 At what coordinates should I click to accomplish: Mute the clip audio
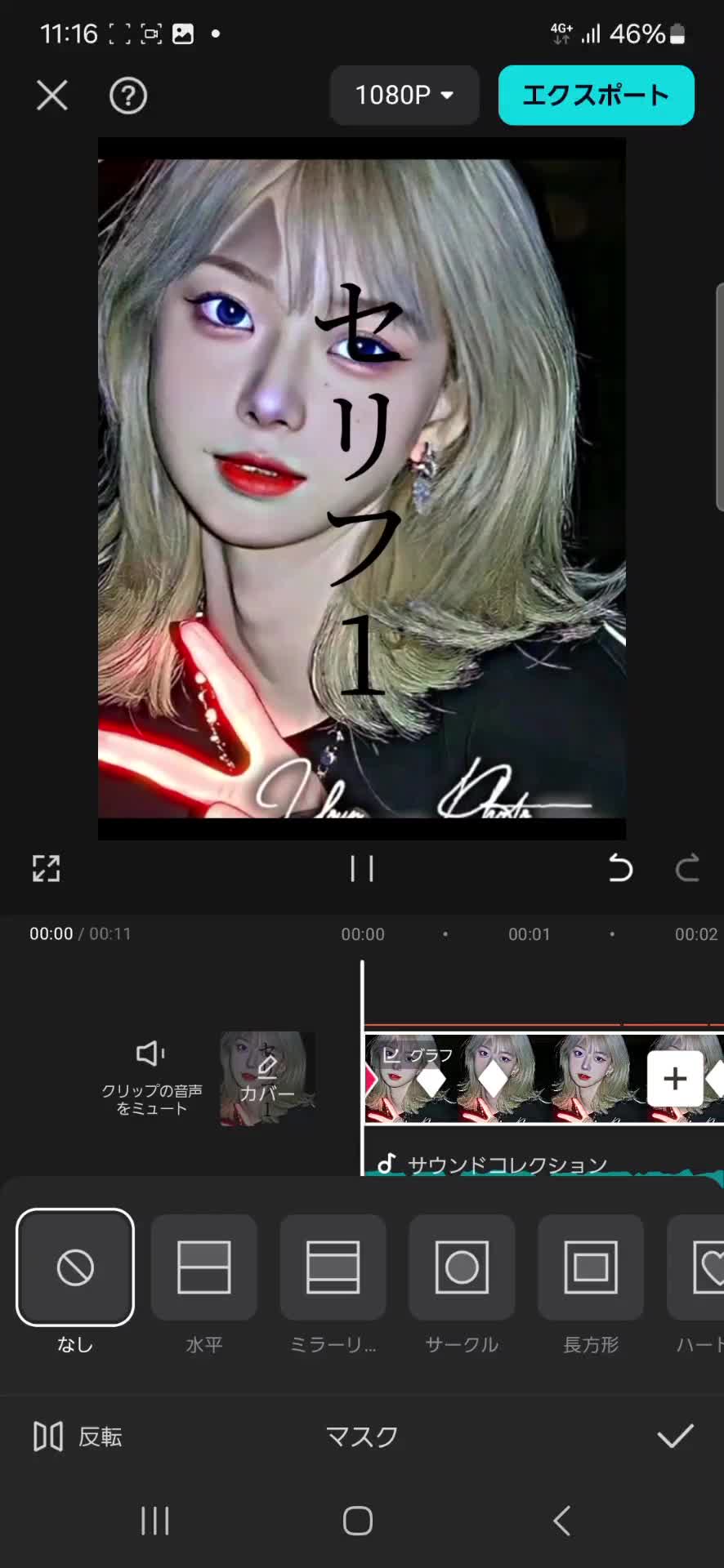[x=151, y=1077]
